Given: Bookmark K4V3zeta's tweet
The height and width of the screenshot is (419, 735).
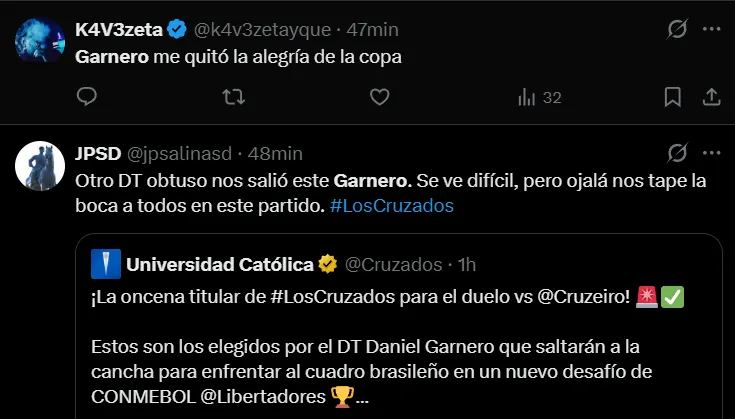Looking at the screenshot, I should point(674,97).
